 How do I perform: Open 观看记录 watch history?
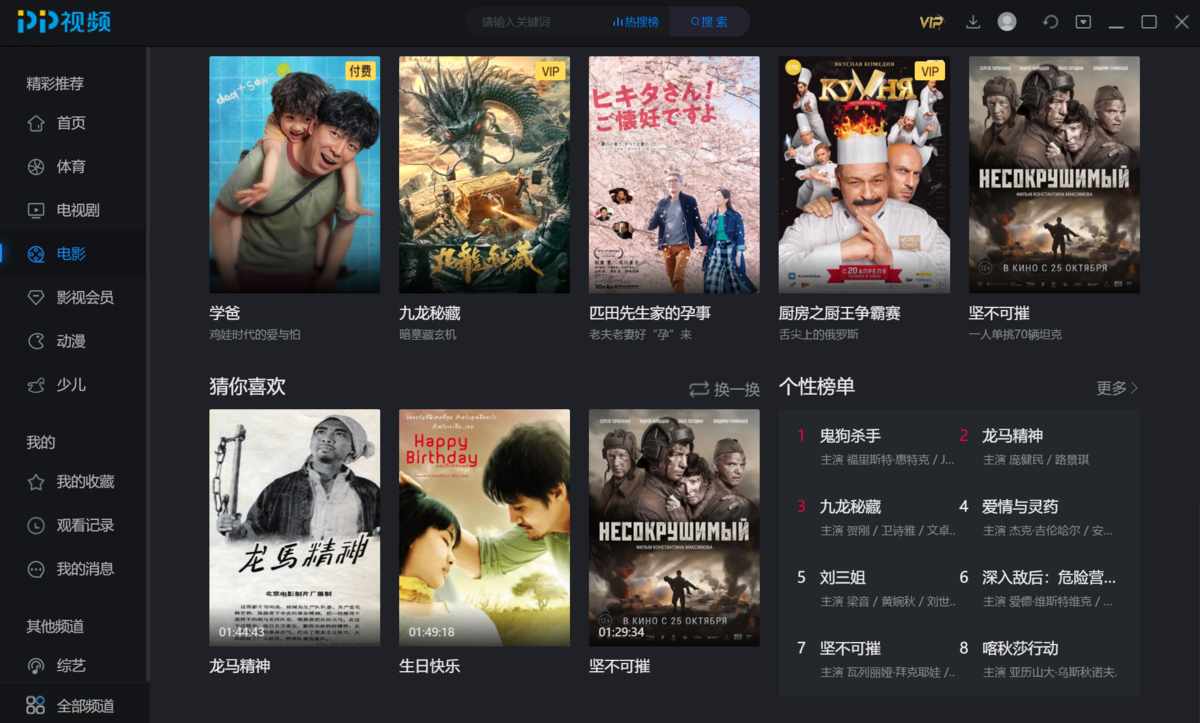point(84,525)
